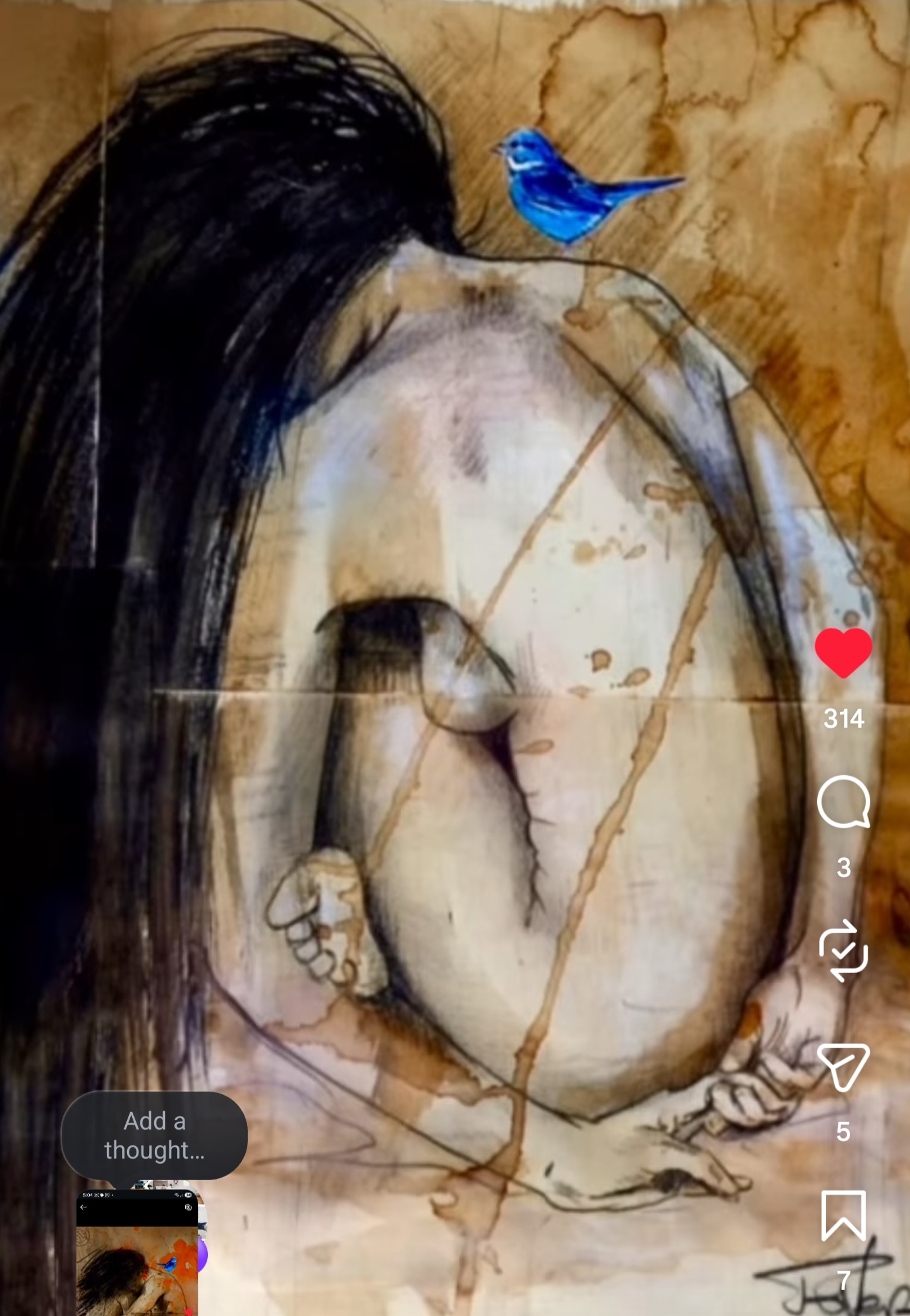Save this reel with the bookmark icon
Image resolution: width=910 pixels, height=1316 pixels.
pyautogui.click(x=843, y=1216)
